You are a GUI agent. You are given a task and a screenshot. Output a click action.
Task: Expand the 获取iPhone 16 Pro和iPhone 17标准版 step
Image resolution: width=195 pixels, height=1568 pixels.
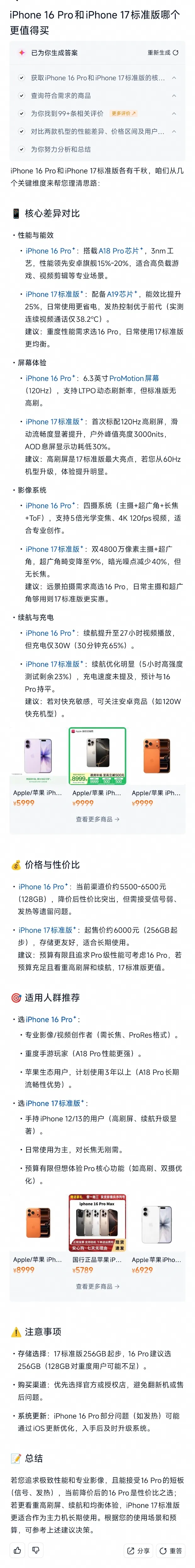point(174,78)
